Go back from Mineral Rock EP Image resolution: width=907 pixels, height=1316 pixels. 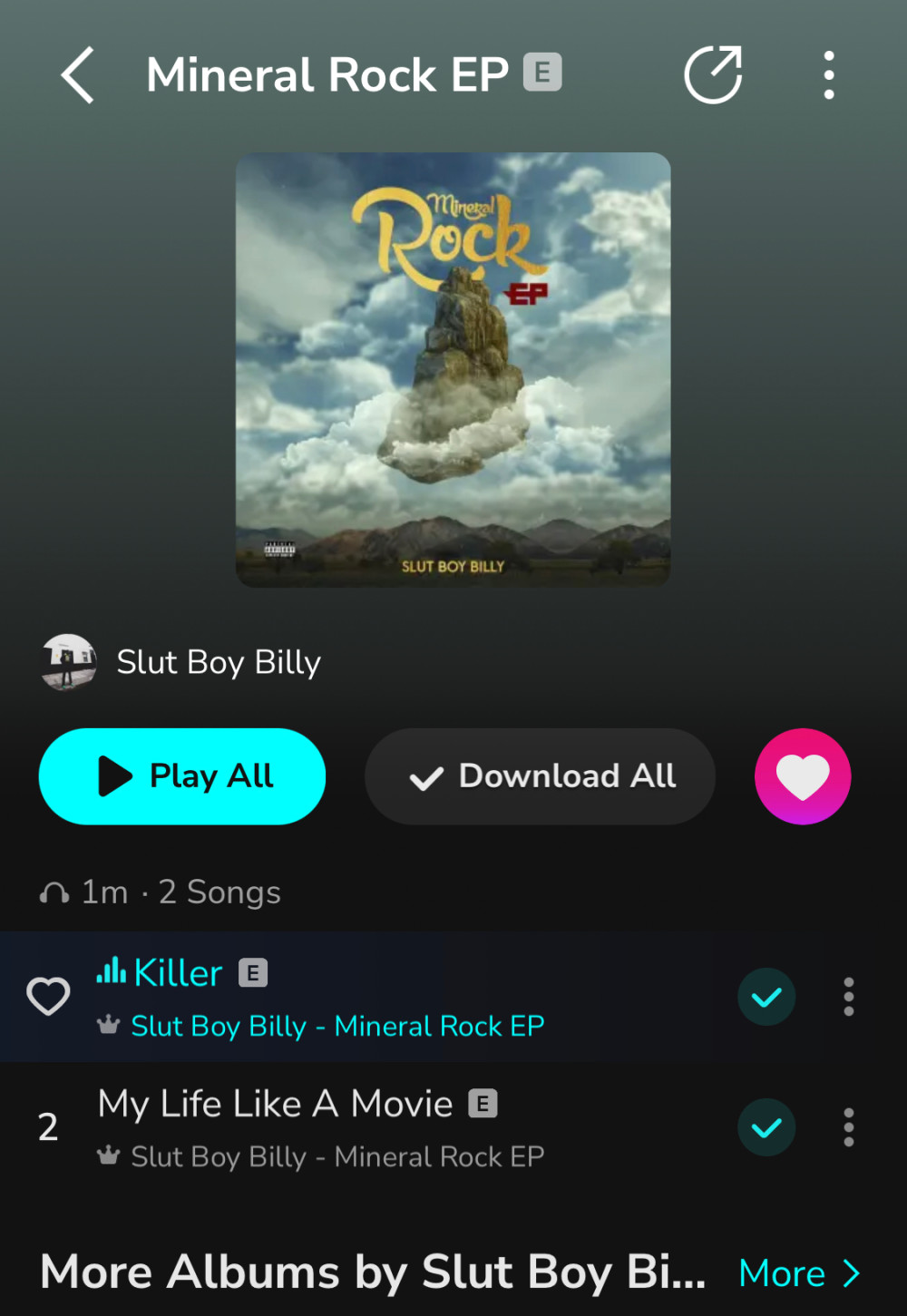[x=78, y=75]
